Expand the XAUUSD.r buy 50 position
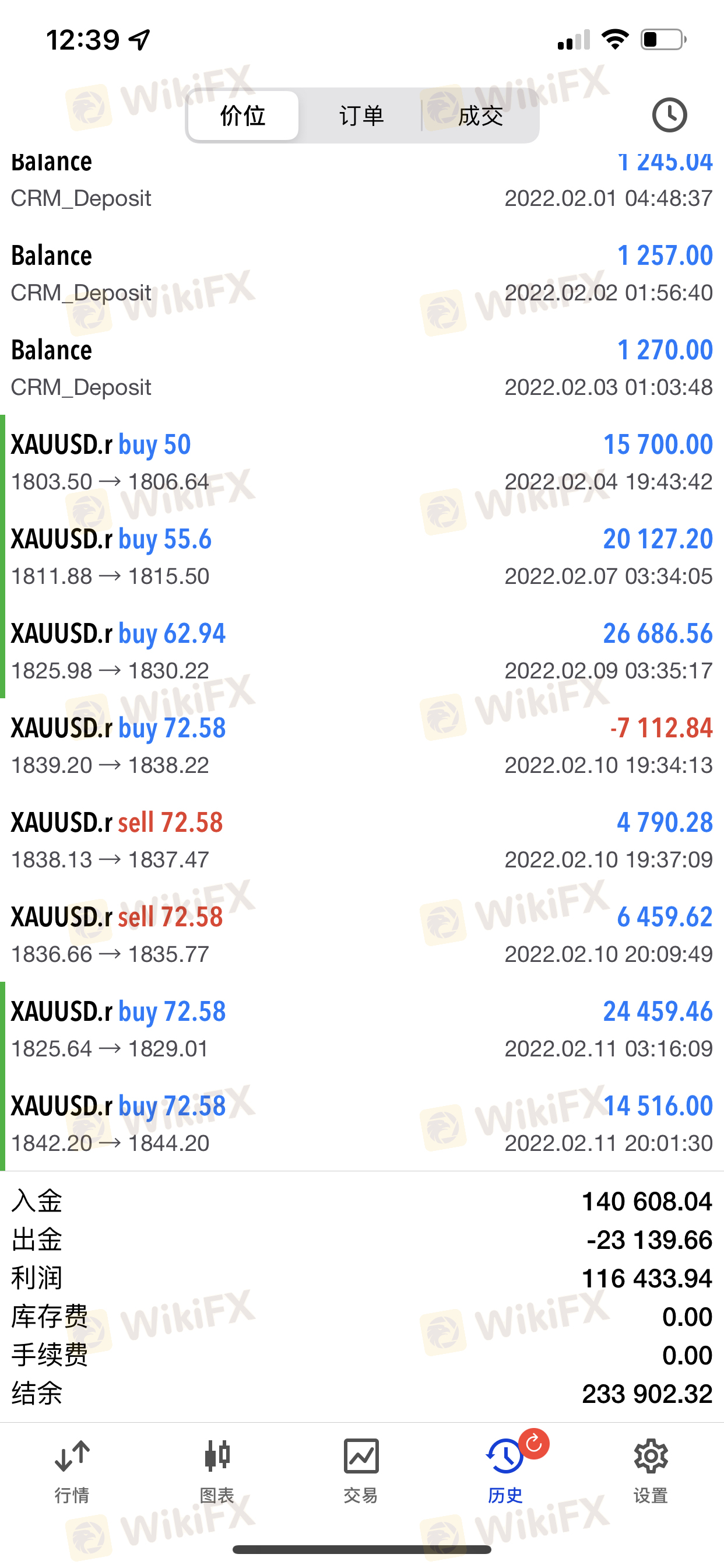The image size is (724, 1568). [362, 462]
